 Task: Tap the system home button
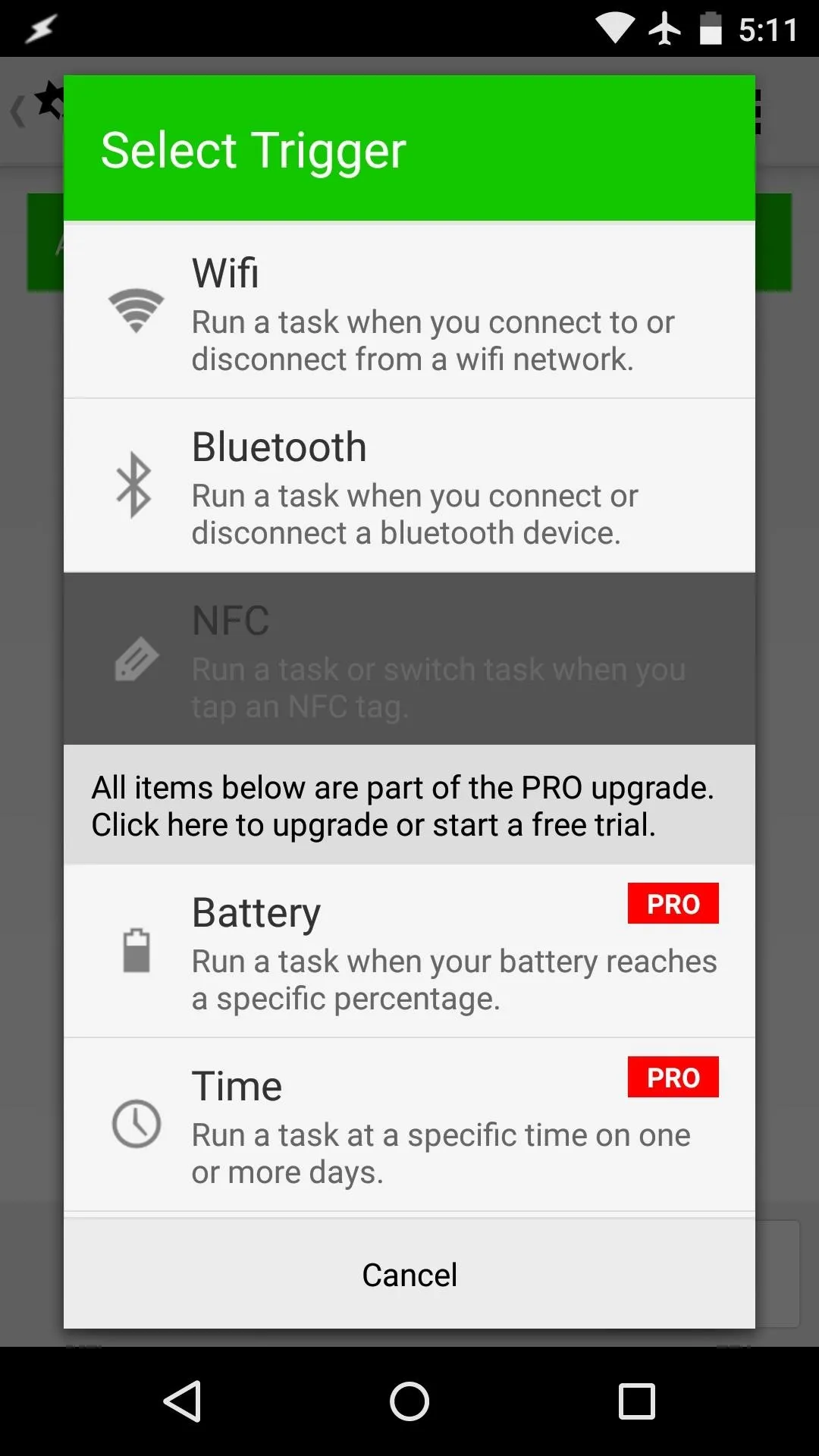[x=409, y=1401]
